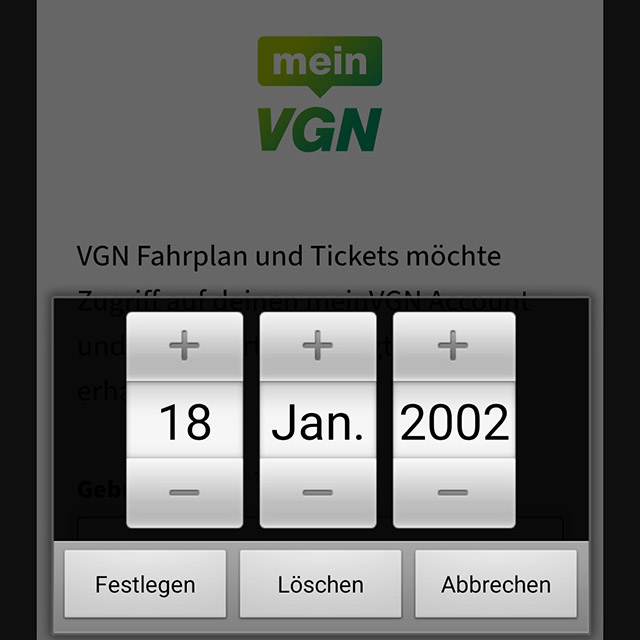Advance the month with plus above Jan.

pos(318,346)
